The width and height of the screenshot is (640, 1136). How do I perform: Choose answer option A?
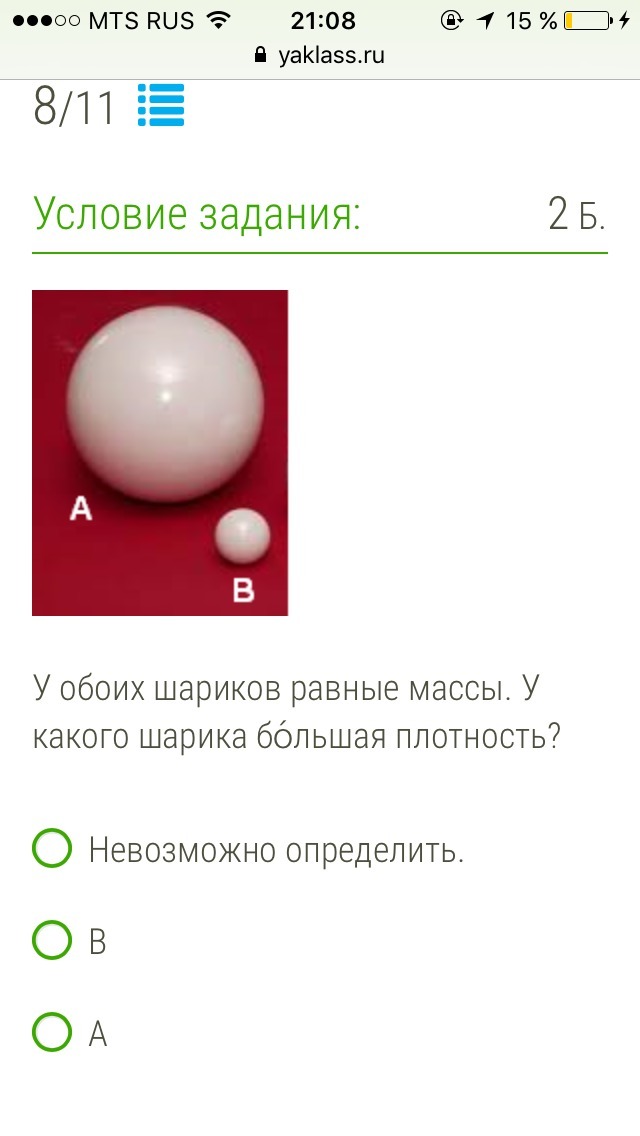pos(52,1033)
